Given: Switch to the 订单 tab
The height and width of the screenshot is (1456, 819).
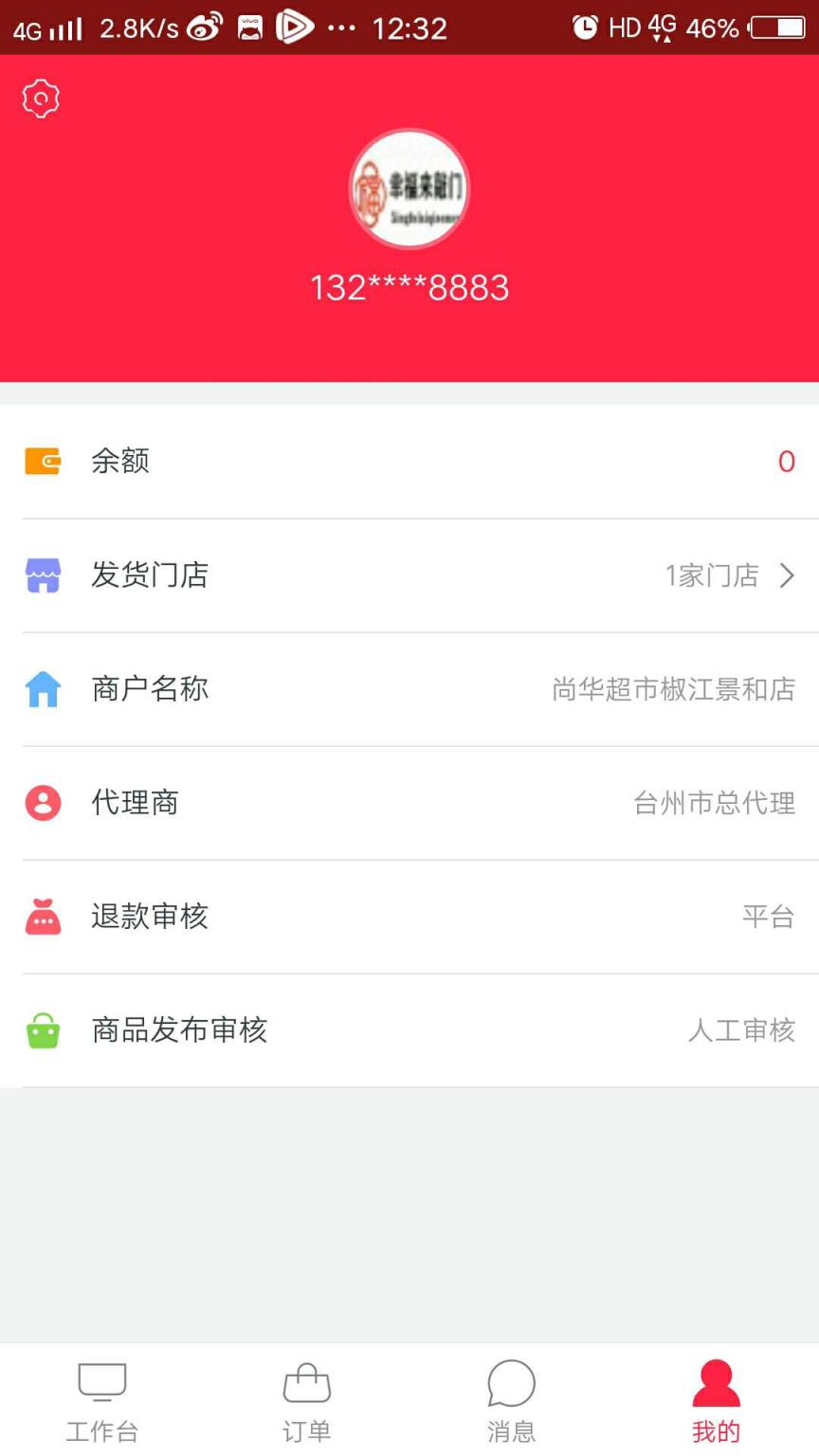Looking at the screenshot, I should point(306,1400).
